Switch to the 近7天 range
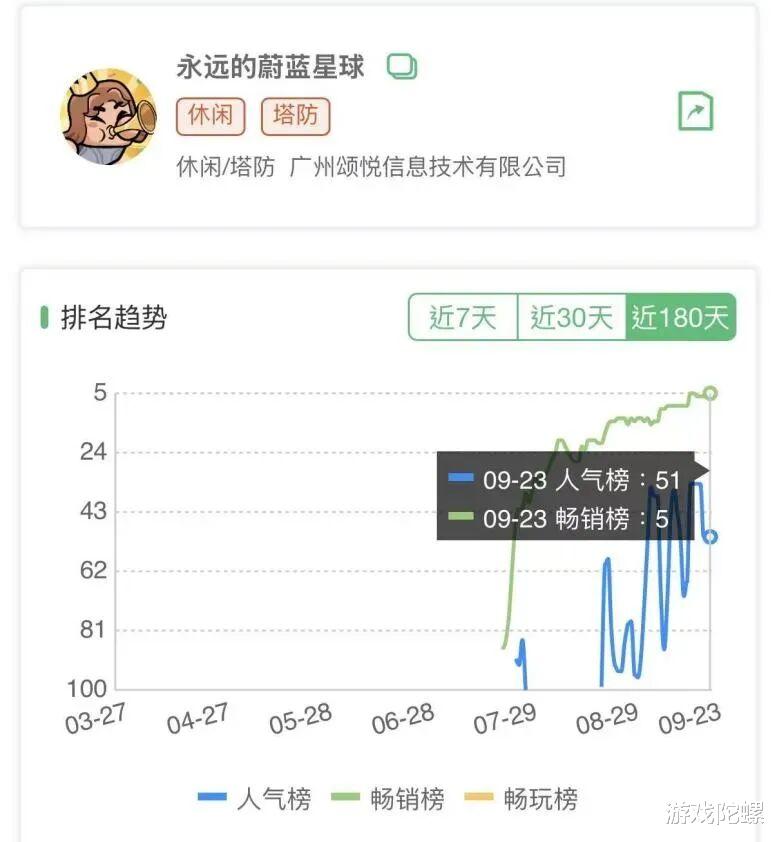The width and height of the screenshot is (777, 842). coord(463,317)
